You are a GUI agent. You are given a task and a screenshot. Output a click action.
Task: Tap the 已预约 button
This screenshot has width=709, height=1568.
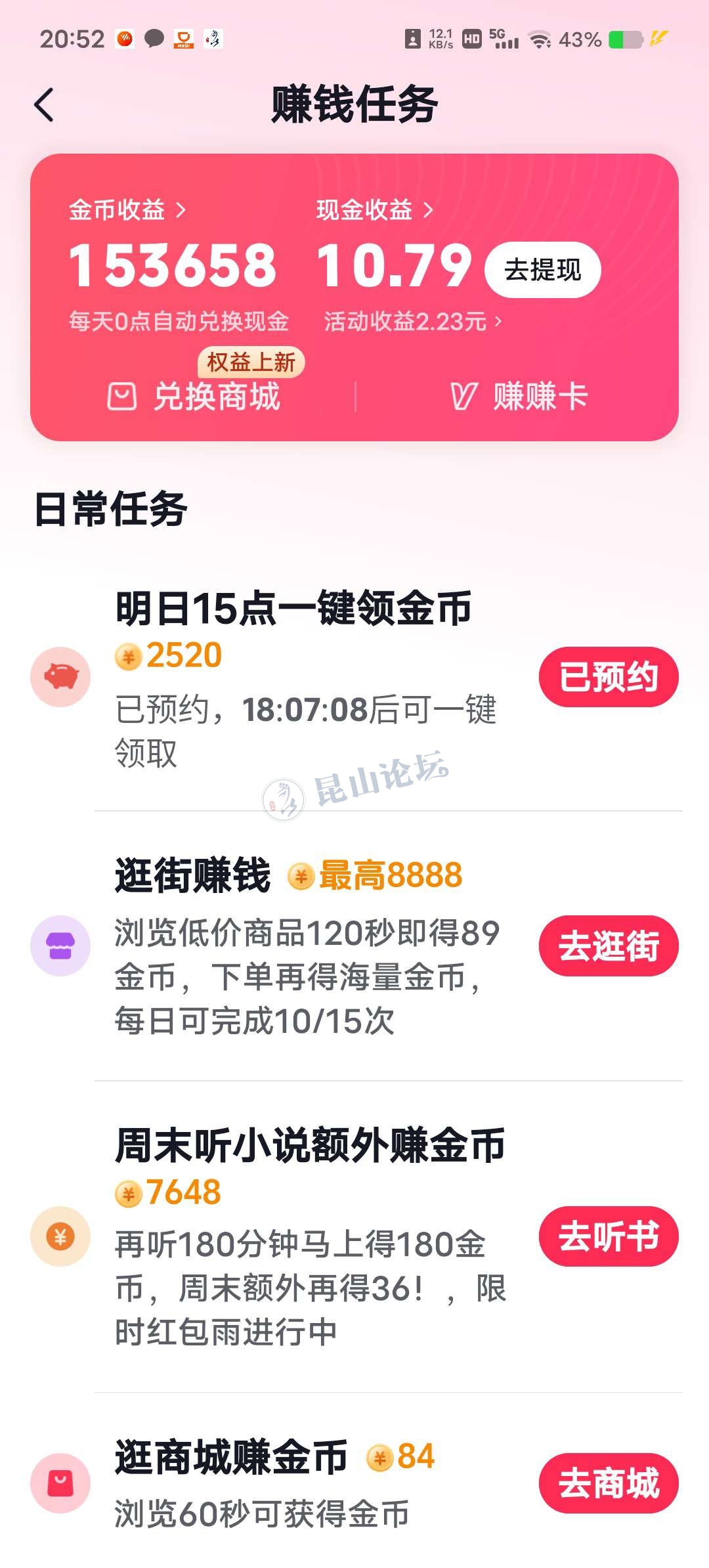tap(608, 677)
